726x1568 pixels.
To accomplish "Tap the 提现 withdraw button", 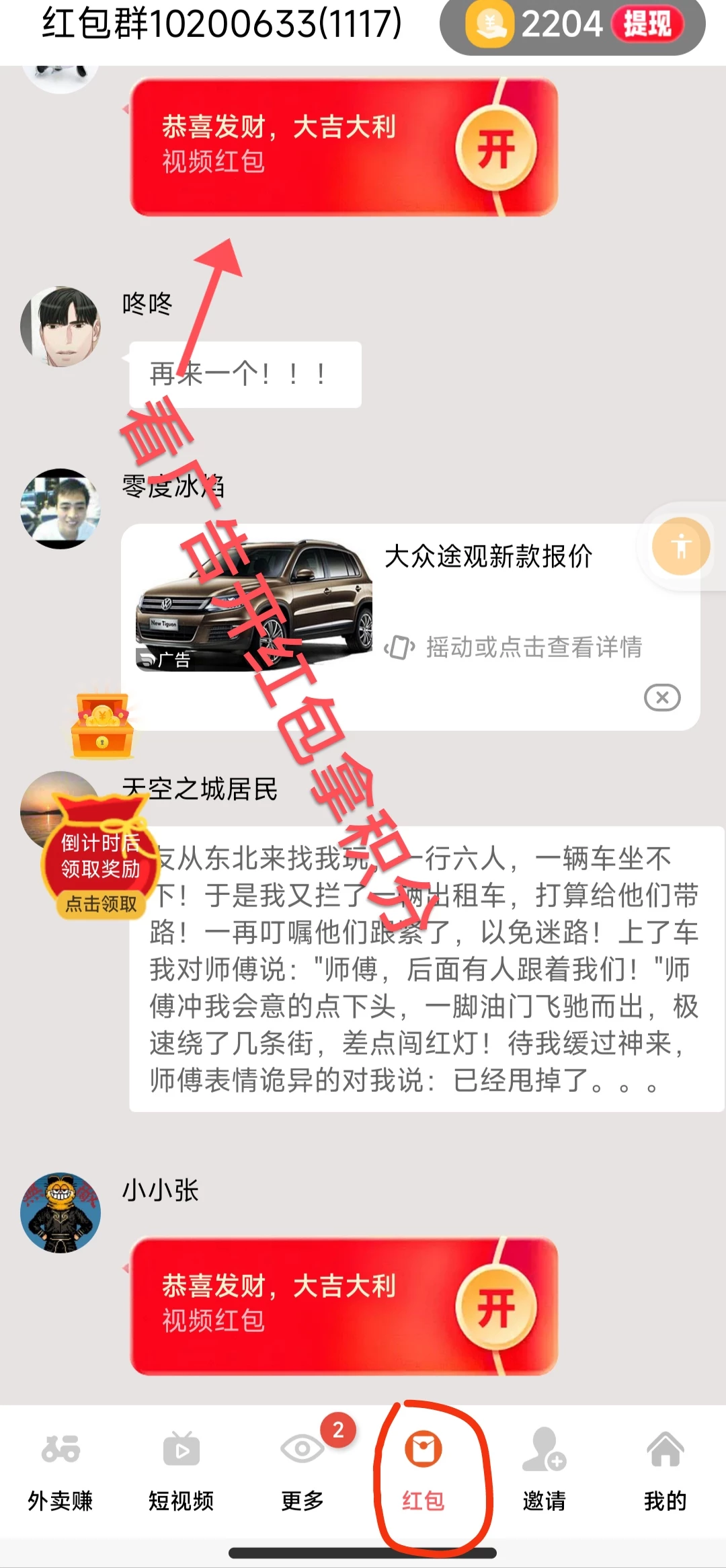I will tap(647, 25).
